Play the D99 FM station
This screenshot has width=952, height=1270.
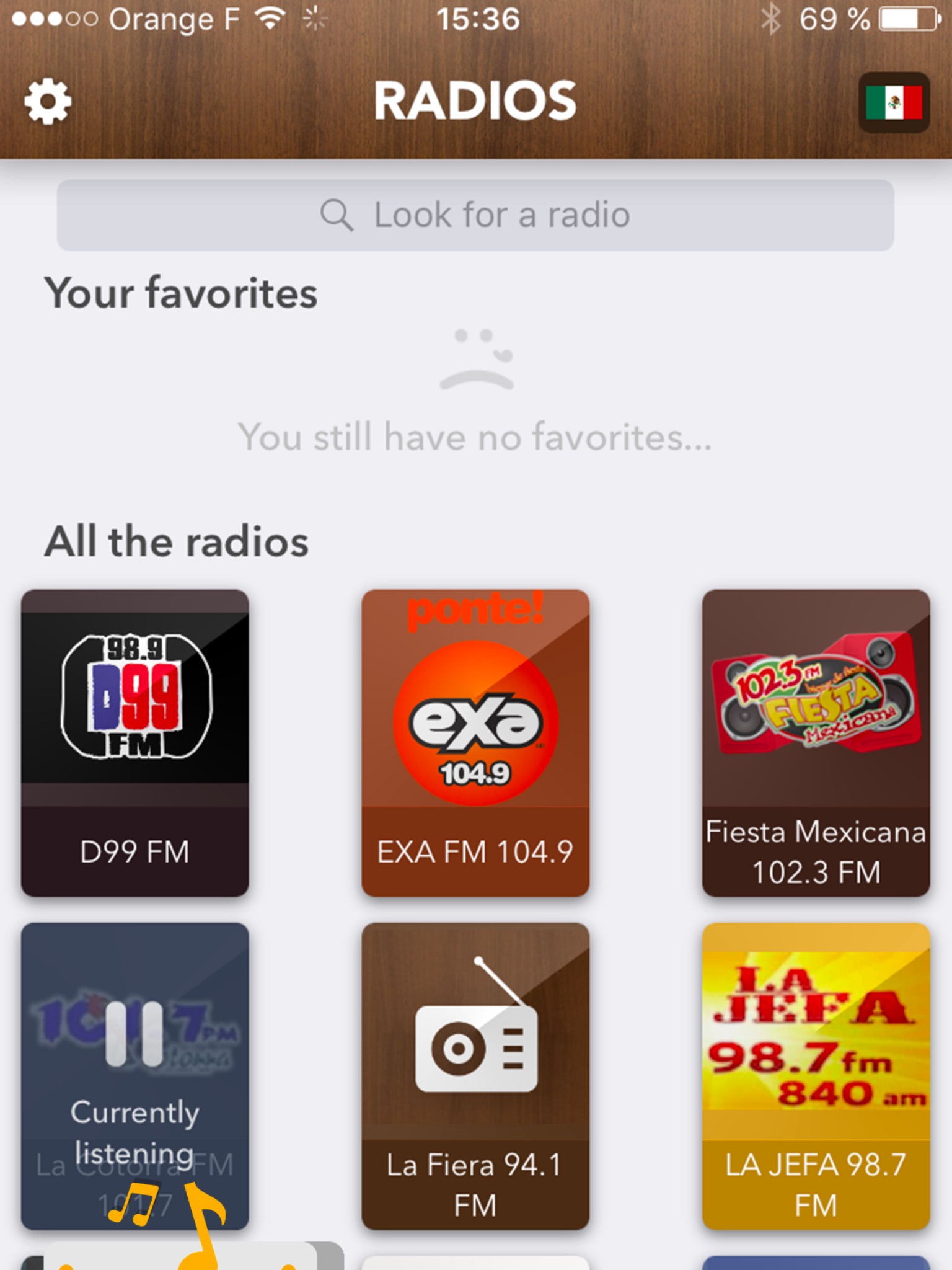(x=135, y=742)
